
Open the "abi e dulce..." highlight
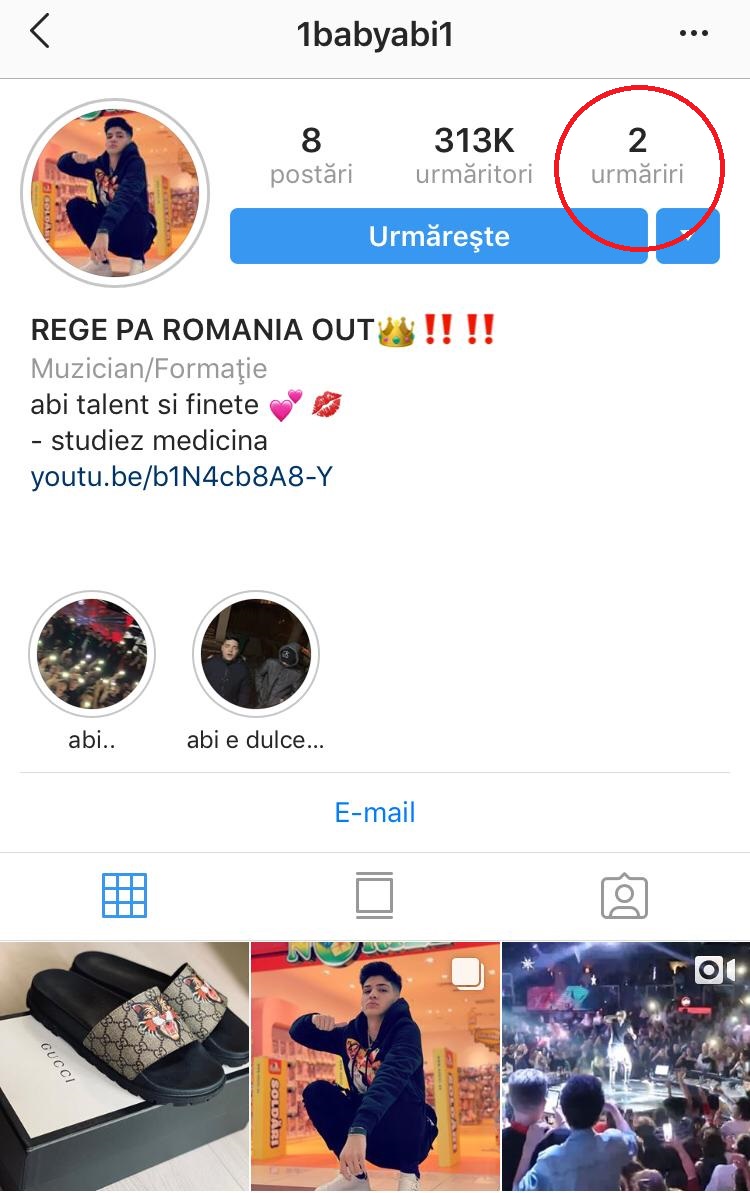(x=256, y=654)
